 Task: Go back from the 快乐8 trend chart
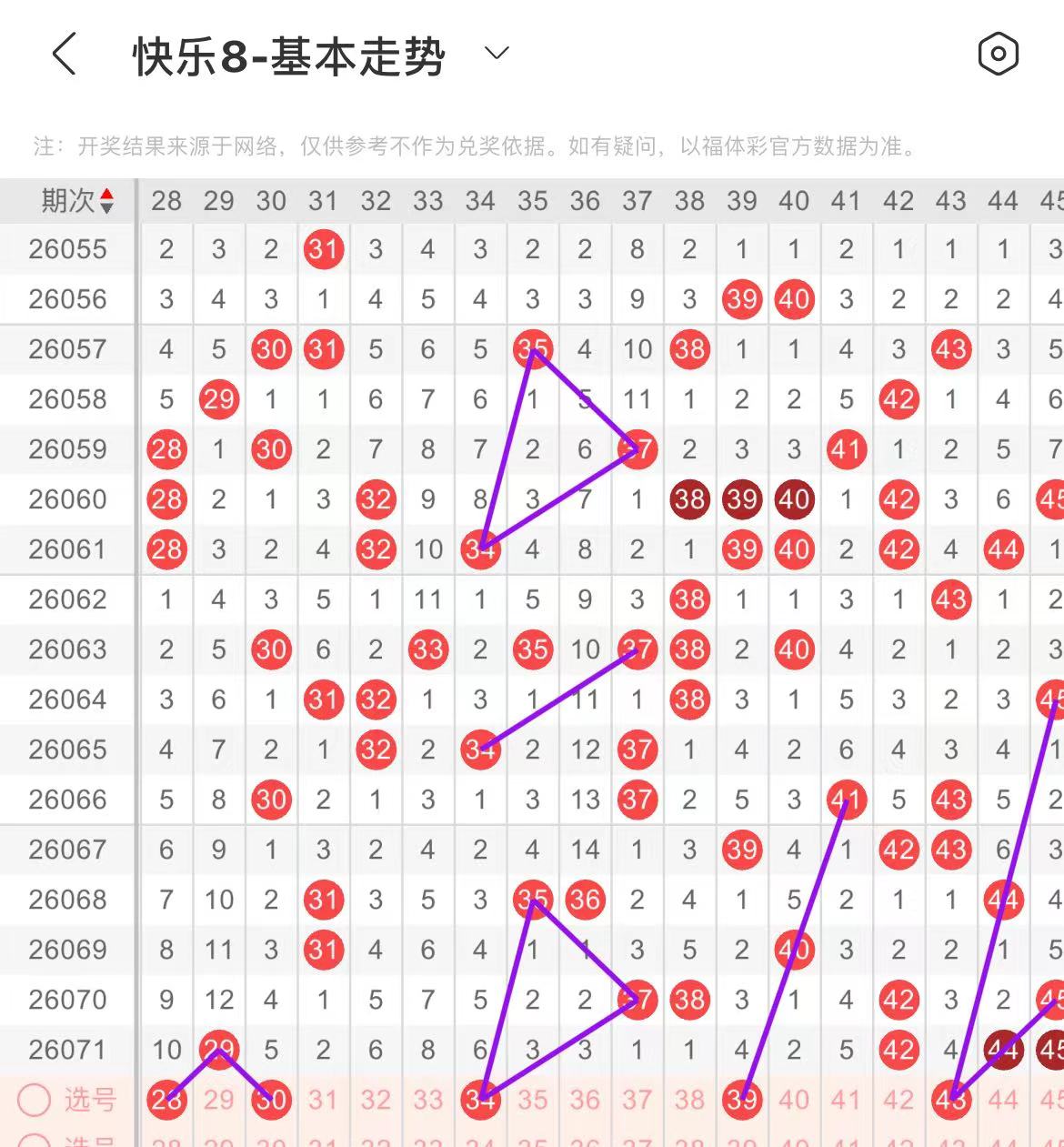tap(64, 55)
